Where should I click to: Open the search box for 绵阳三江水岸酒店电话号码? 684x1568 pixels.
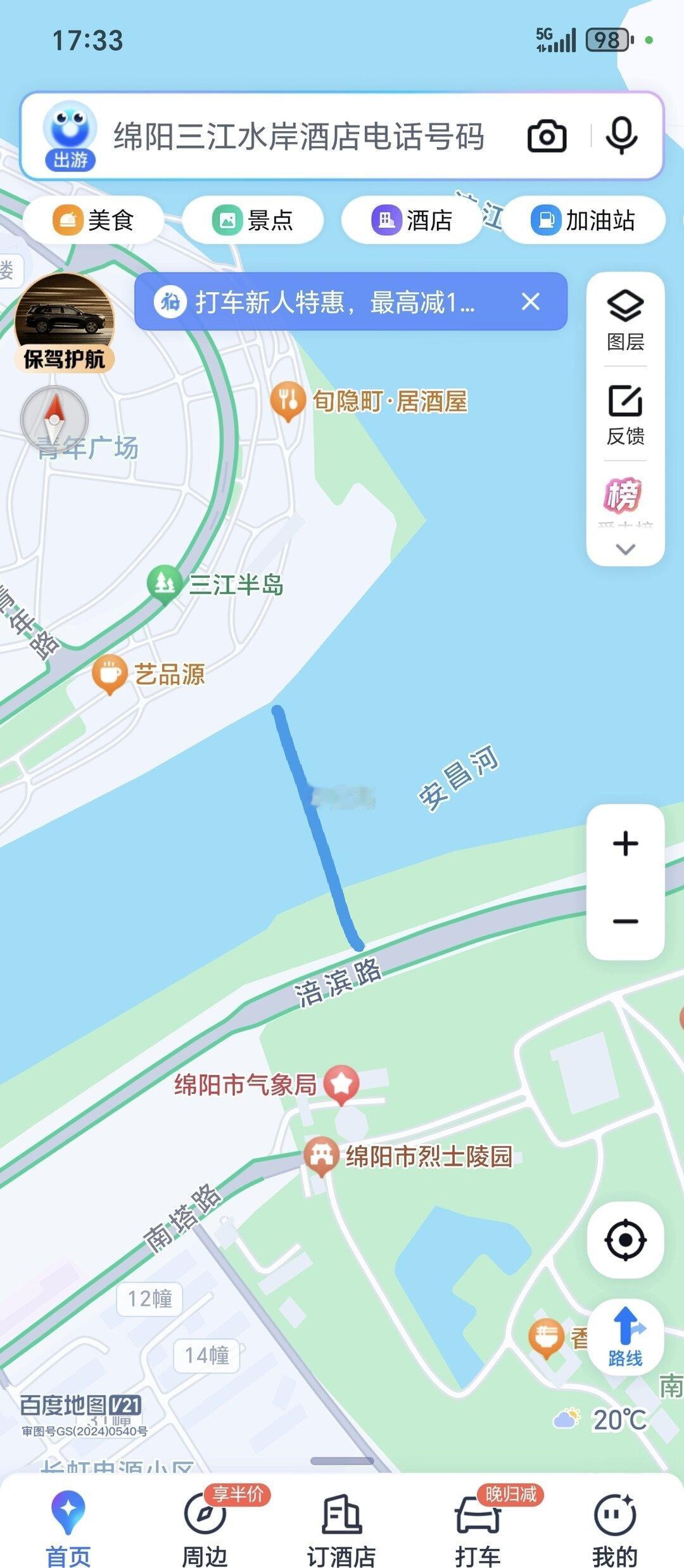[x=298, y=136]
